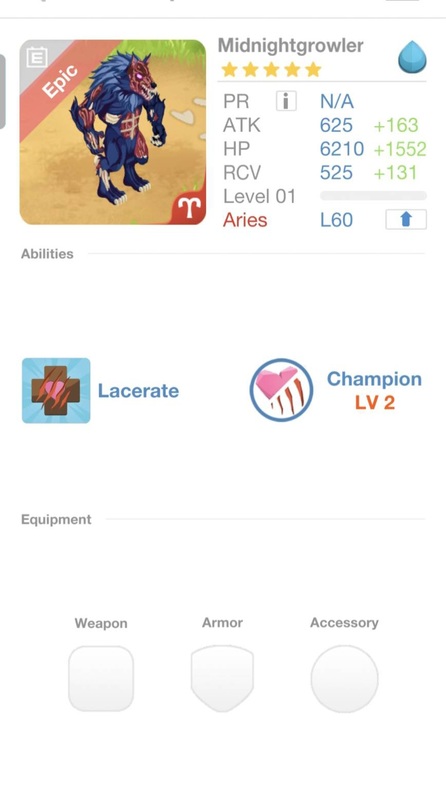
Task: View the Champion LV 2 ability
Action: 281,390
